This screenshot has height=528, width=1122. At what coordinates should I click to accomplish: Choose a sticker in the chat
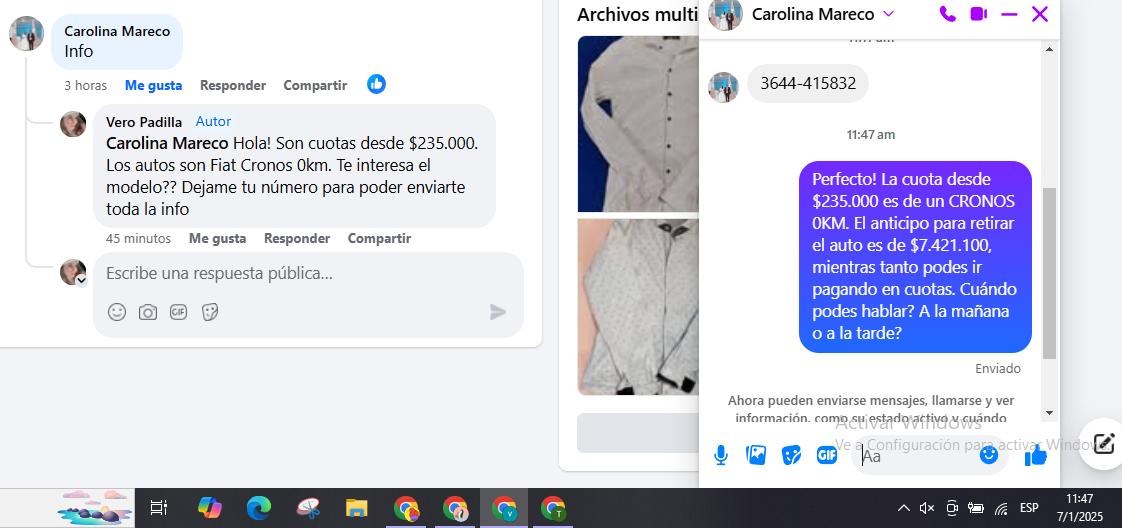(791, 455)
